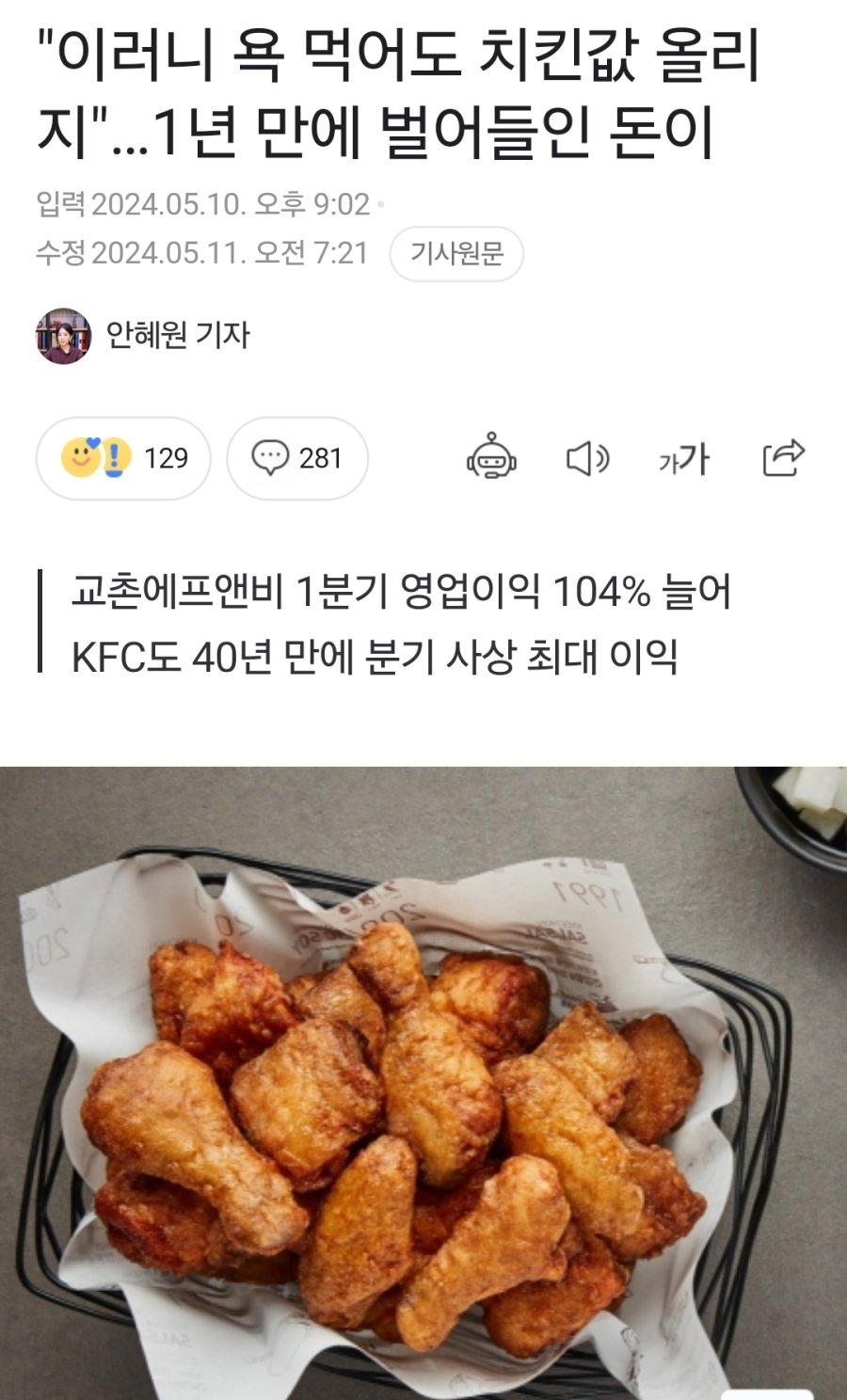This screenshot has width=847, height=1400.
Task: Open the 기사원문 original article link
Action: 456,253
